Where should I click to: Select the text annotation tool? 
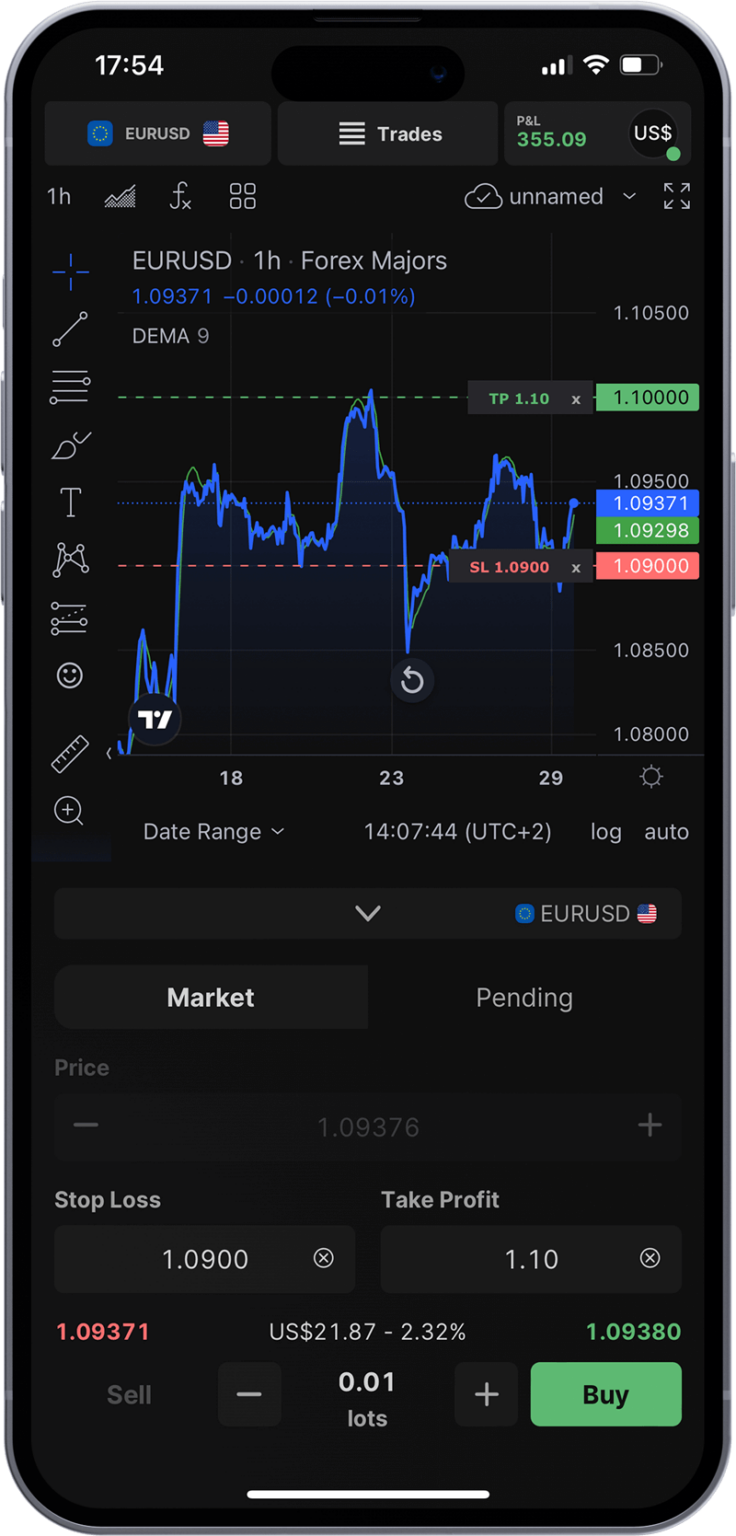click(70, 502)
